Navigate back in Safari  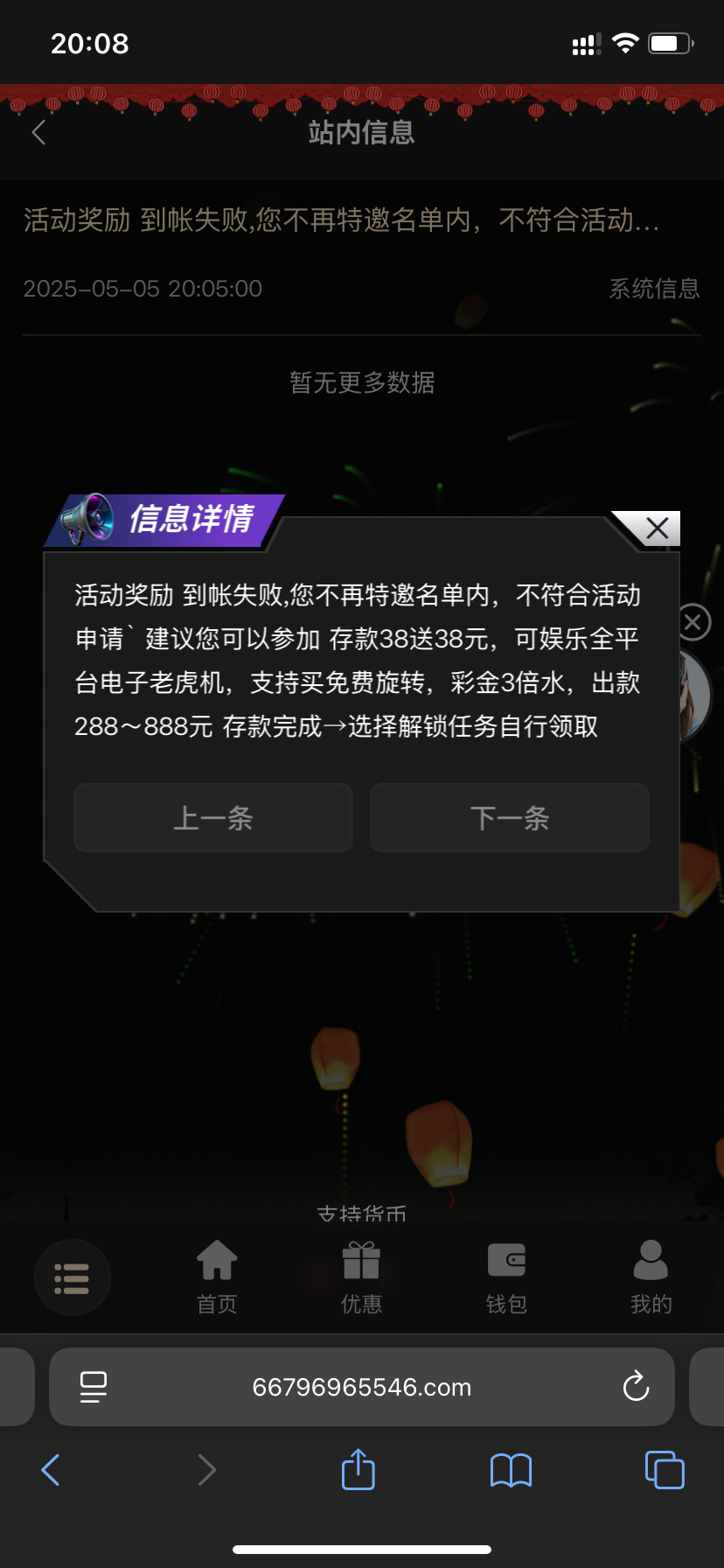[x=51, y=1470]
